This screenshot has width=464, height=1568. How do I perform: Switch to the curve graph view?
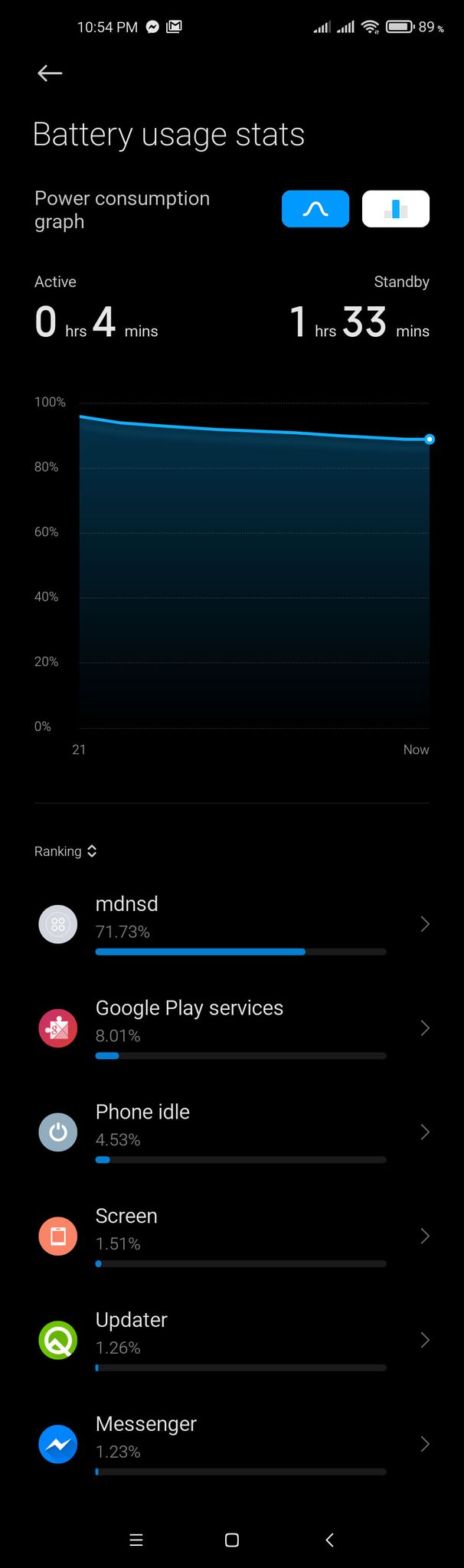[x=315, y=209]
